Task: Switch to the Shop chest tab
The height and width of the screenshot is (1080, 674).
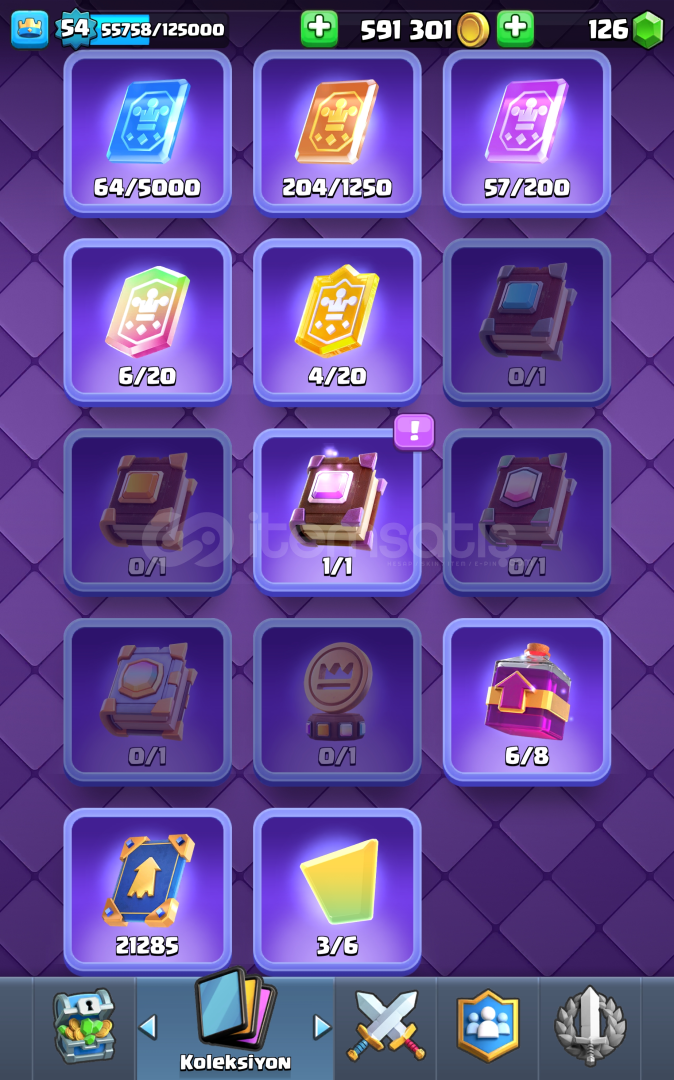Action: coord(83,1025)
